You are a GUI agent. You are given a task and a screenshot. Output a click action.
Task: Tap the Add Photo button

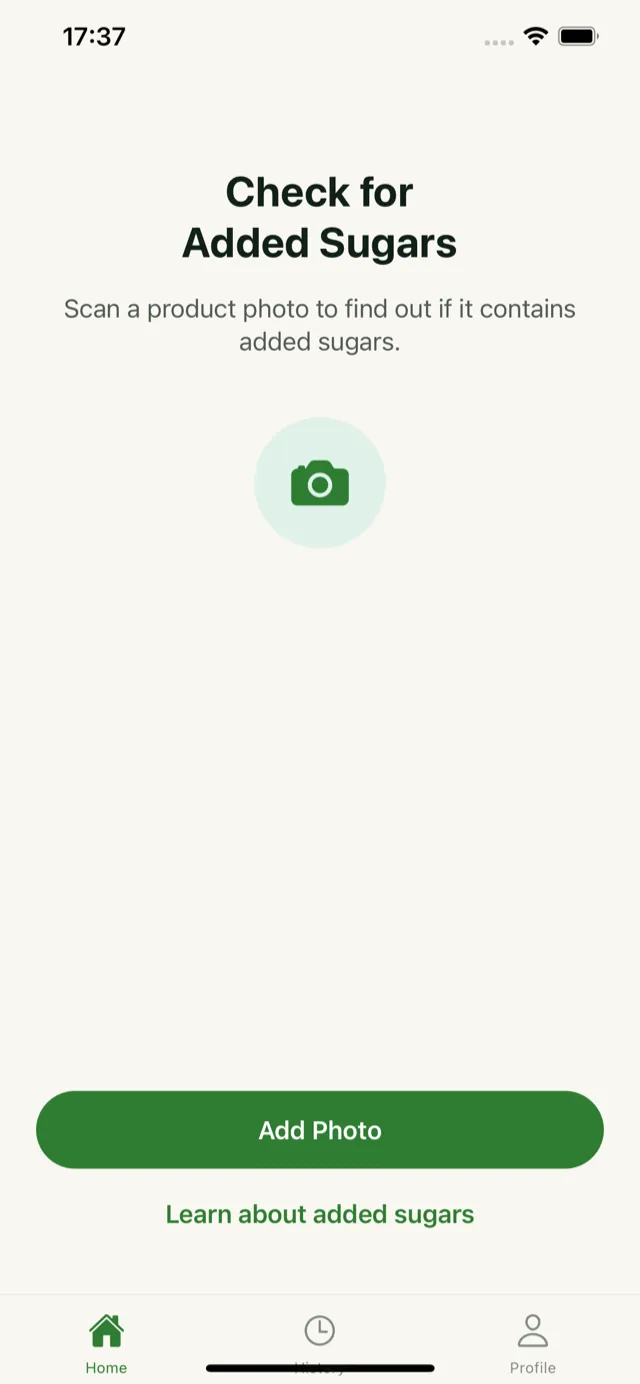point(320,1130)
